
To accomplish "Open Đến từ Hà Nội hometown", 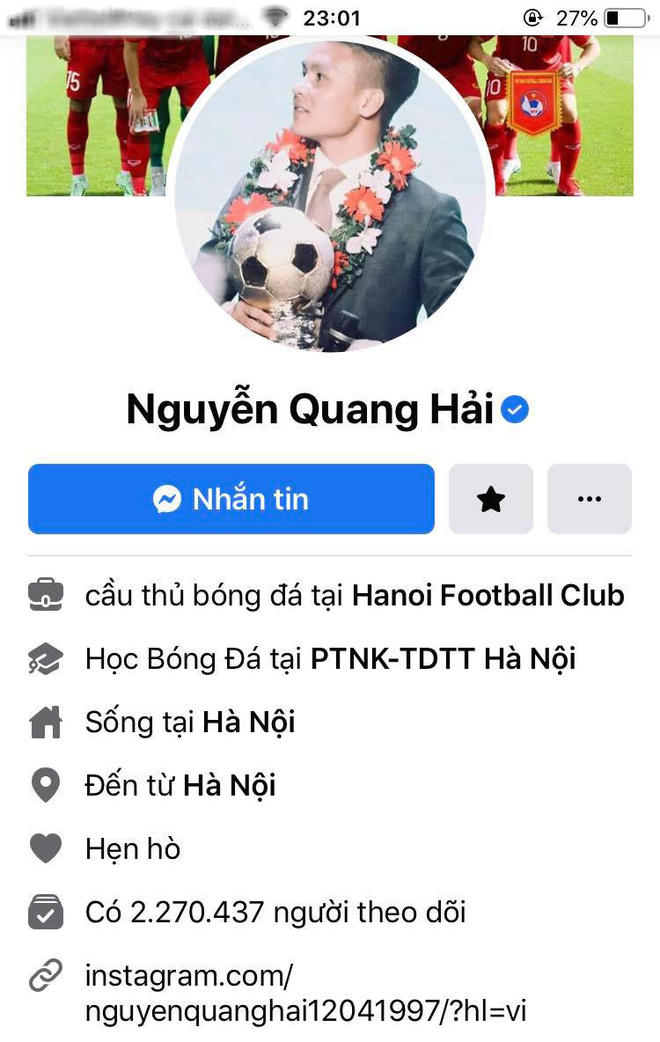I will 229,785.
